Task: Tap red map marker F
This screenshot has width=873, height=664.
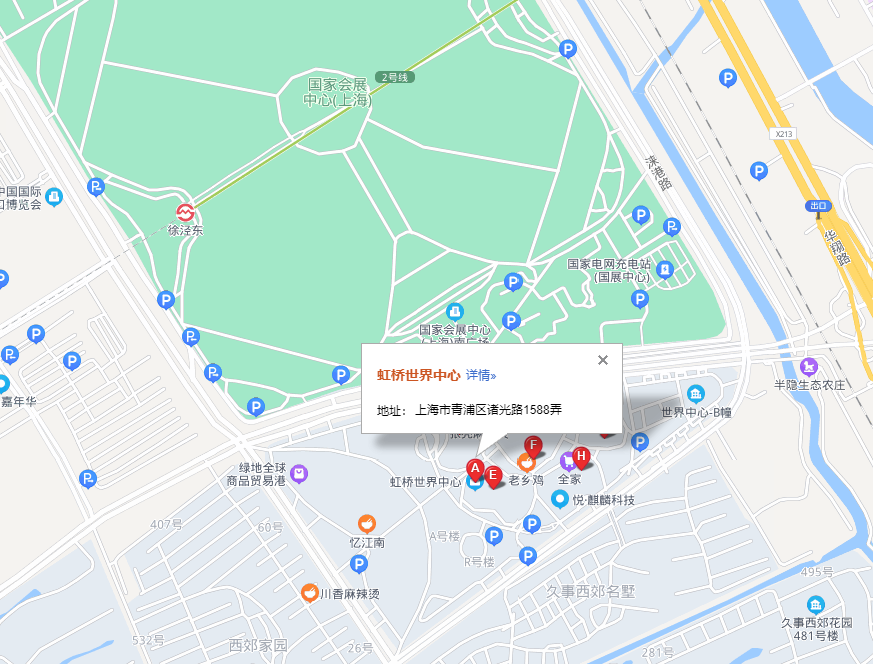Action: (x=533, y=444)
